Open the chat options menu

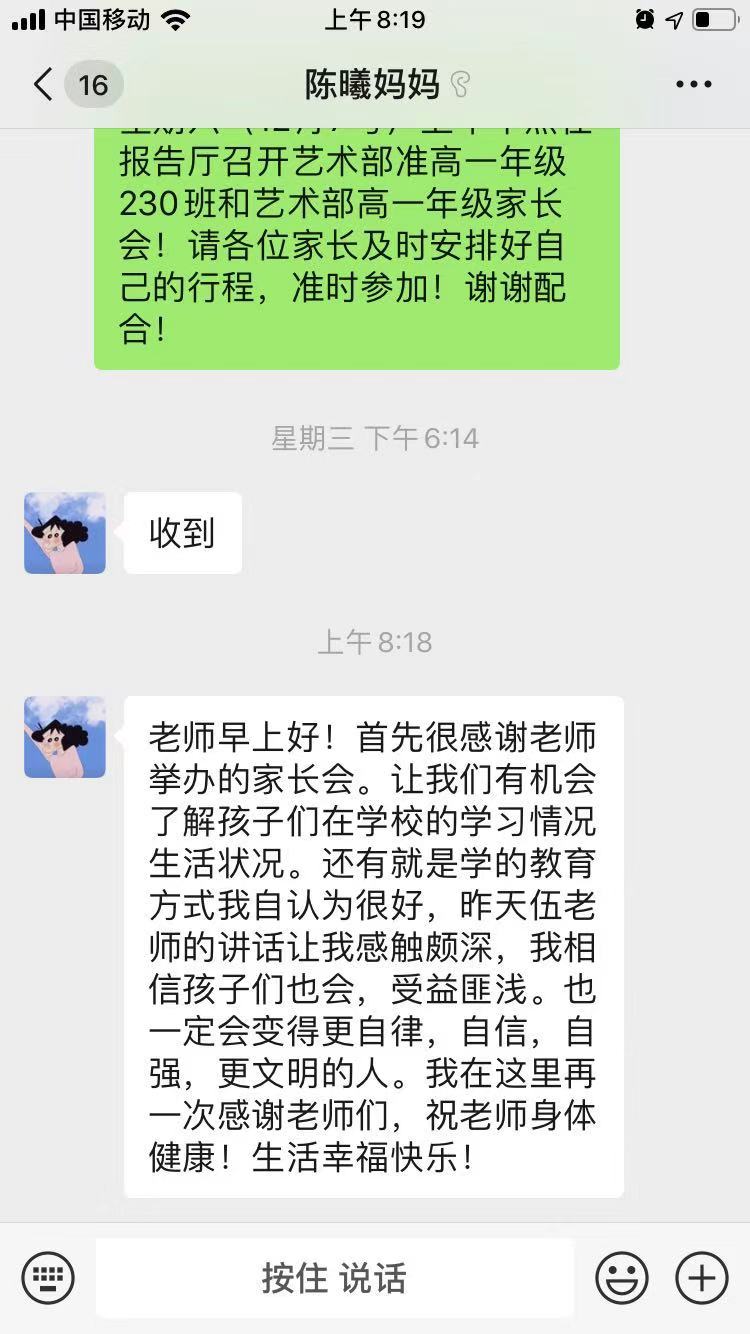click(x=693, y=84)
